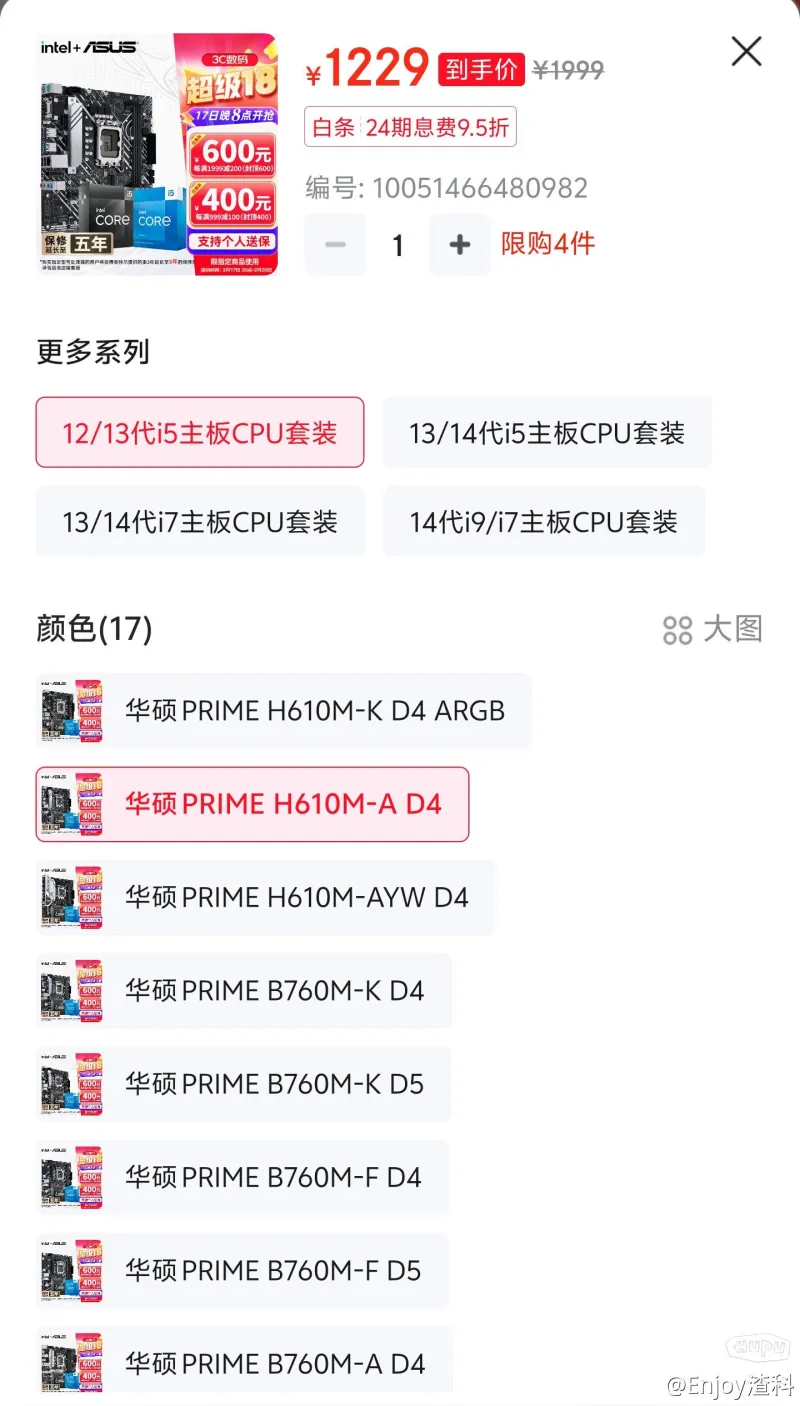Switch to 大图 large image view

click(x=713, y=630)
